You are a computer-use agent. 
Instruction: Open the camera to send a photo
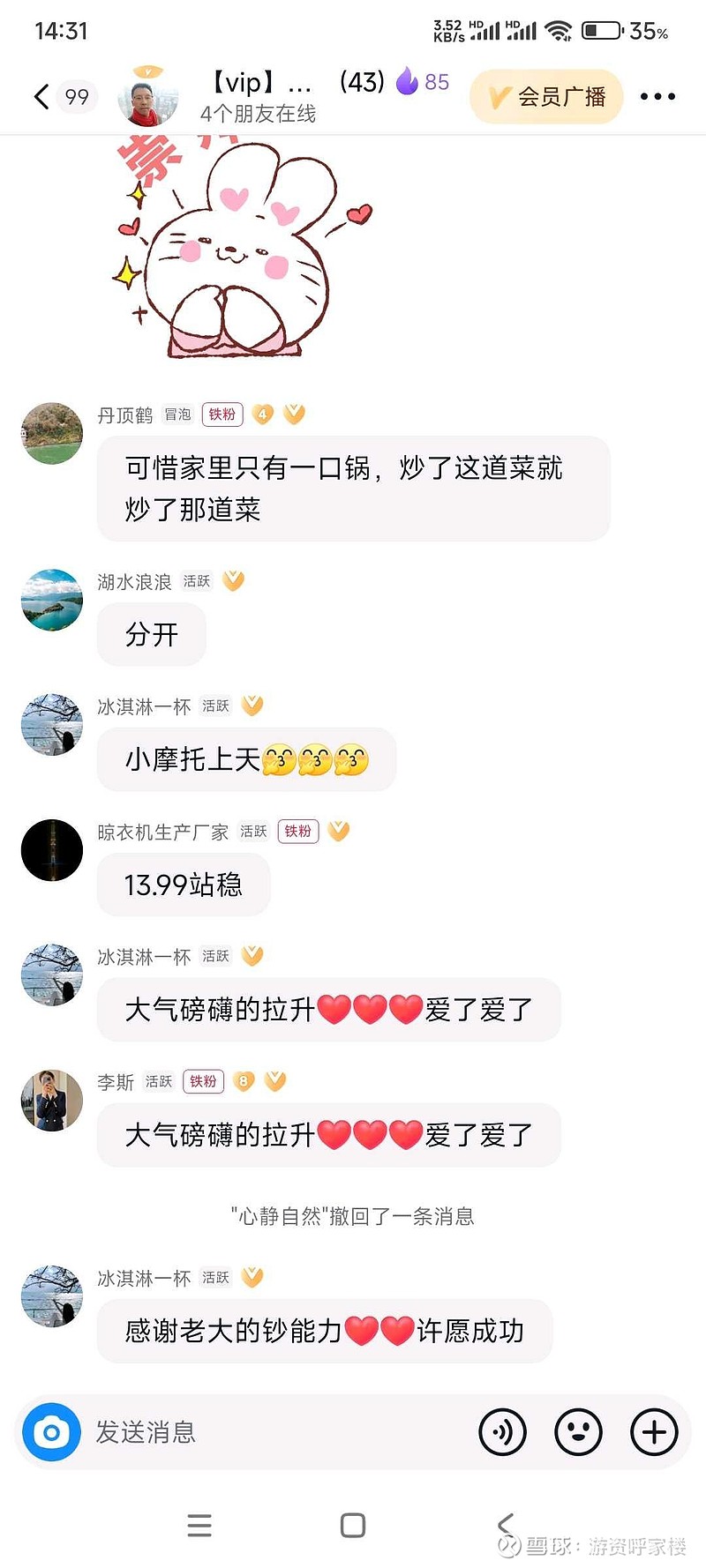pos(52,1432)
